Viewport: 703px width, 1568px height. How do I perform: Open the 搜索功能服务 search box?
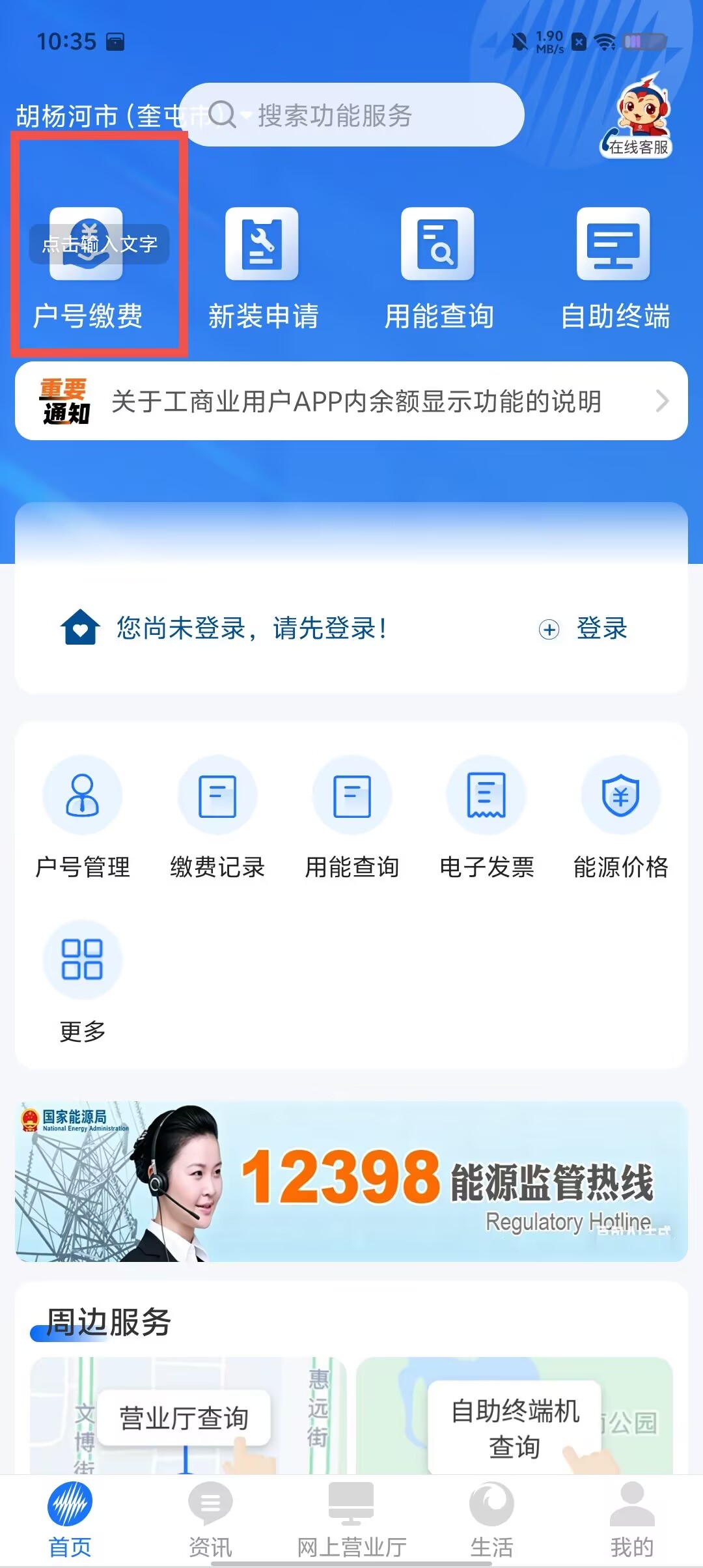(x=351, y=115)
